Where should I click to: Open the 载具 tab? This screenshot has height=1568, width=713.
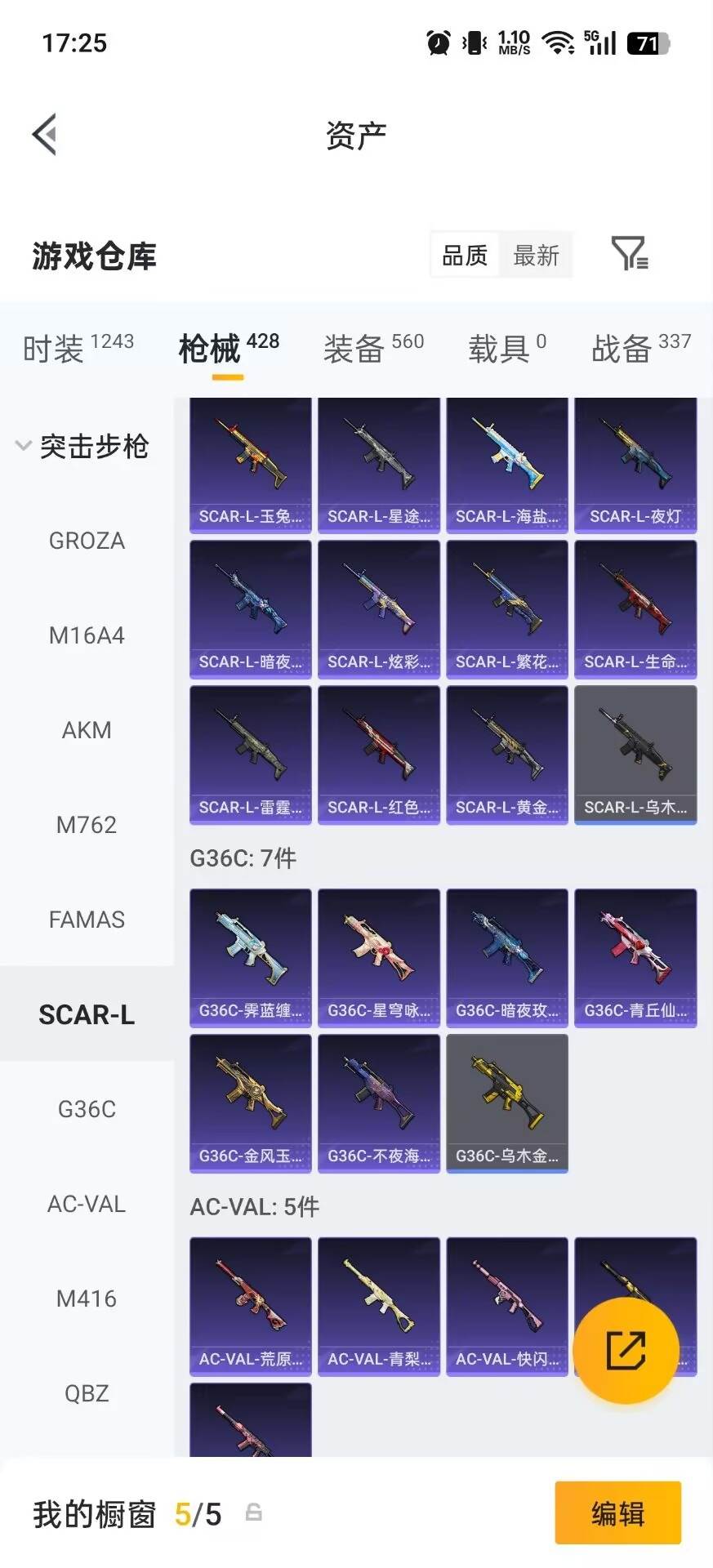click(507, 348)
